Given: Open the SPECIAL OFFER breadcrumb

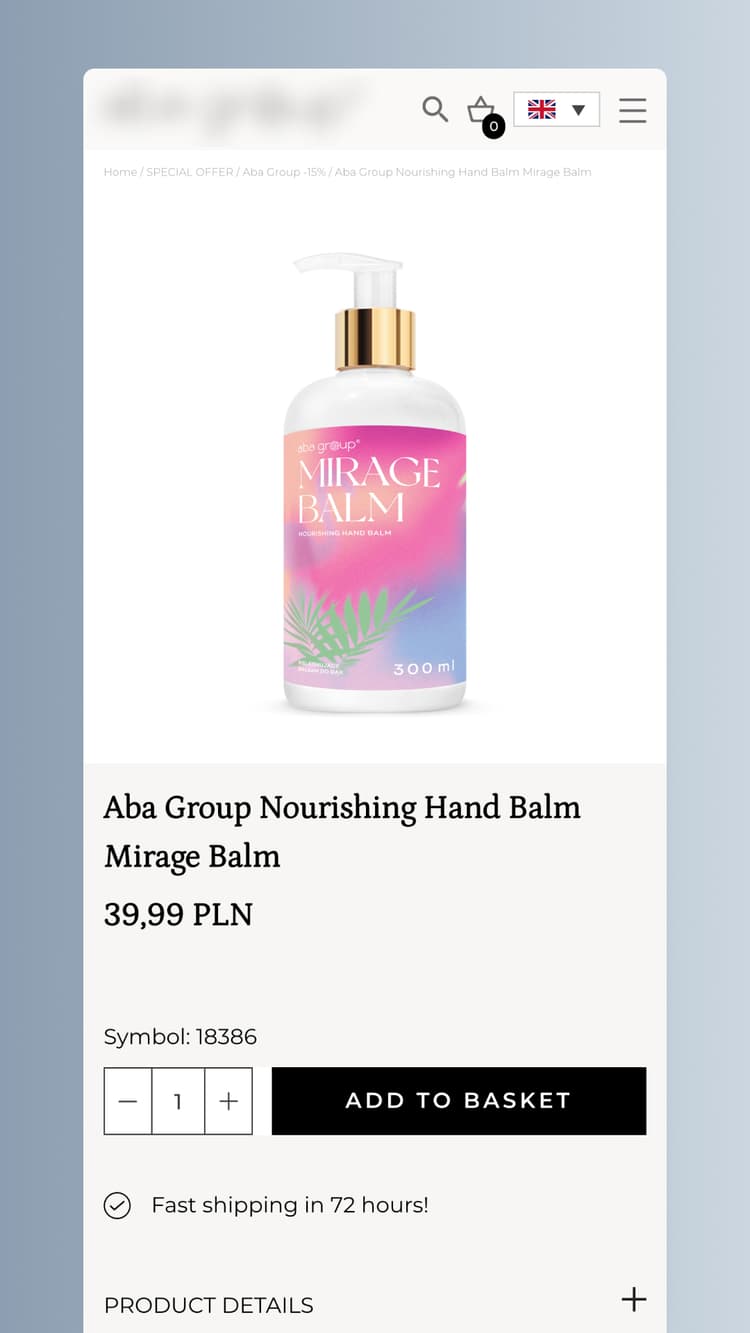Looking at the screenshot, I should point(190,172).
